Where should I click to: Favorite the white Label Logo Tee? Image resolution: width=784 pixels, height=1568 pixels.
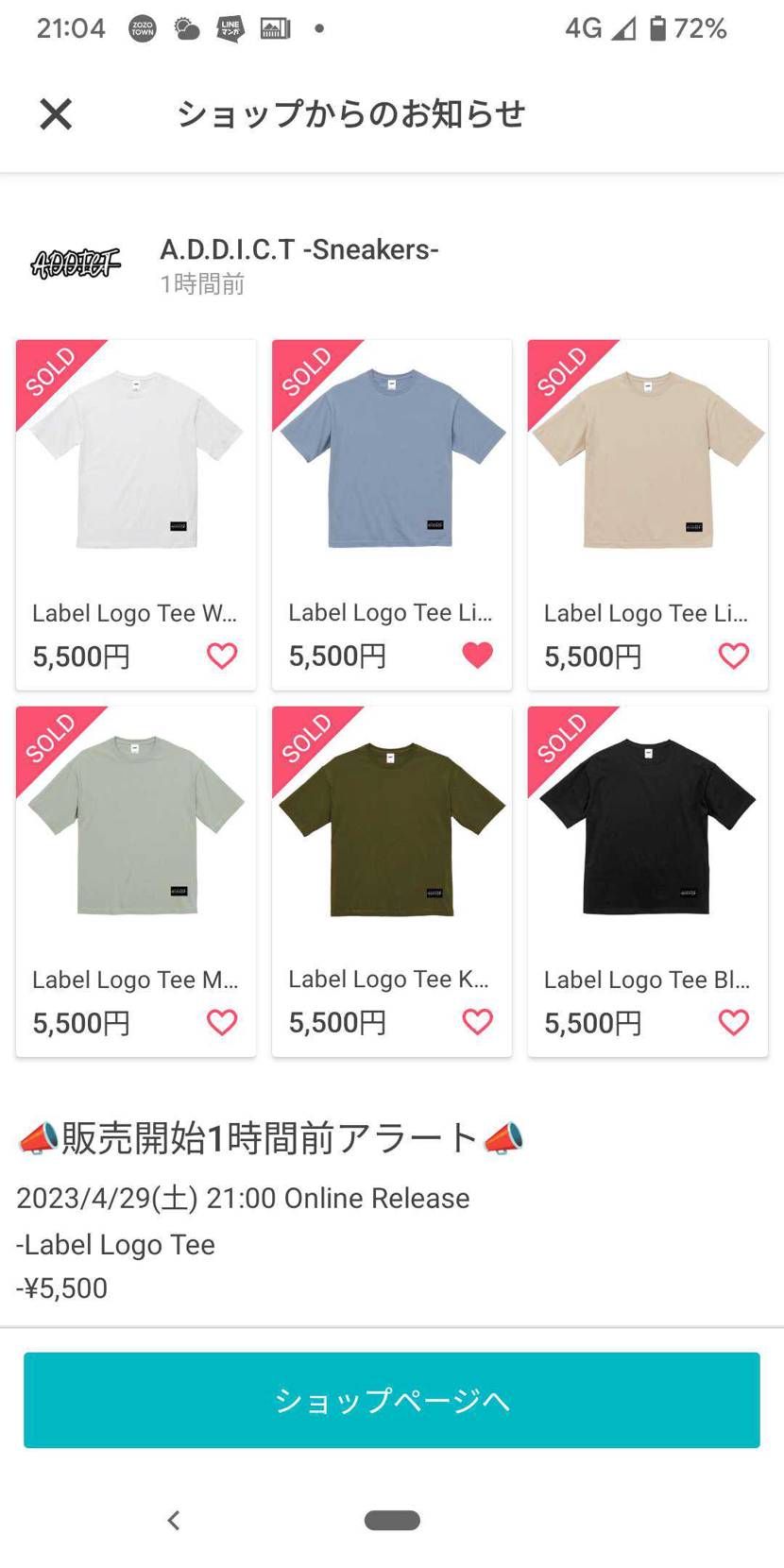(222, 655)
